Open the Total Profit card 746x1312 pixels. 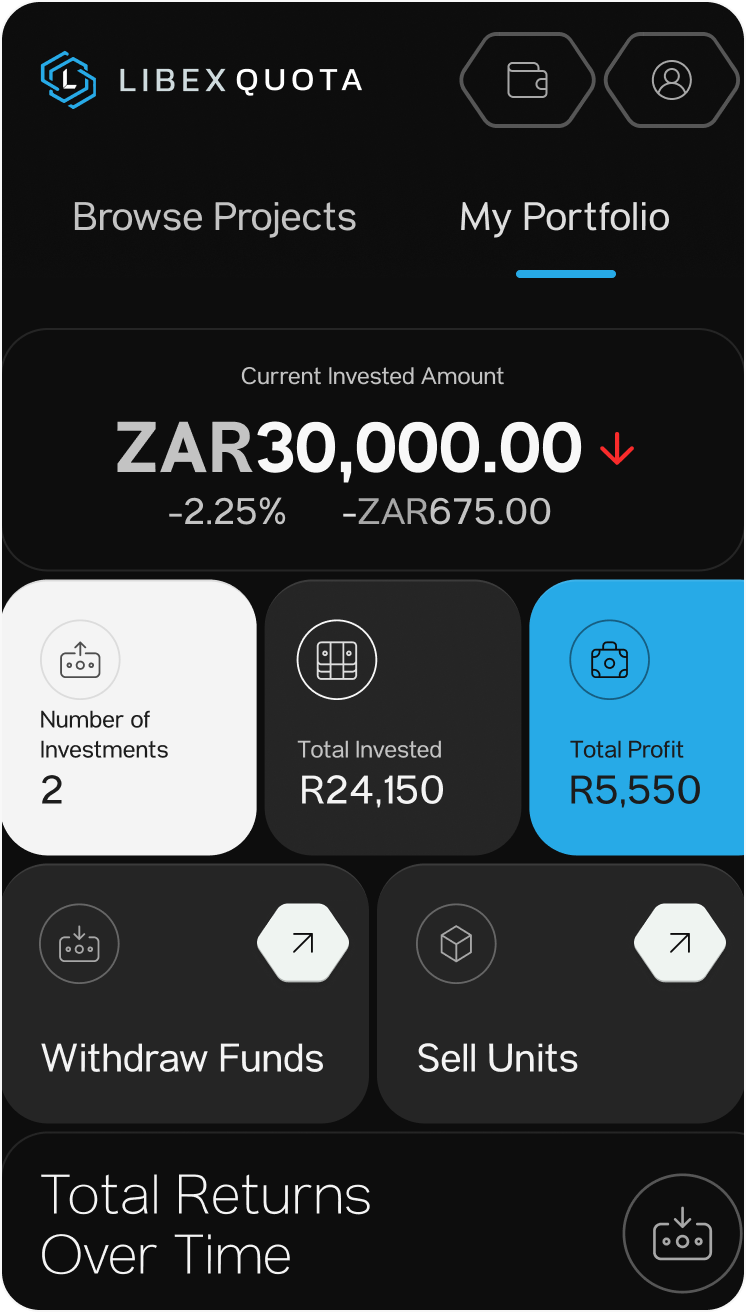tap(637, 717)
